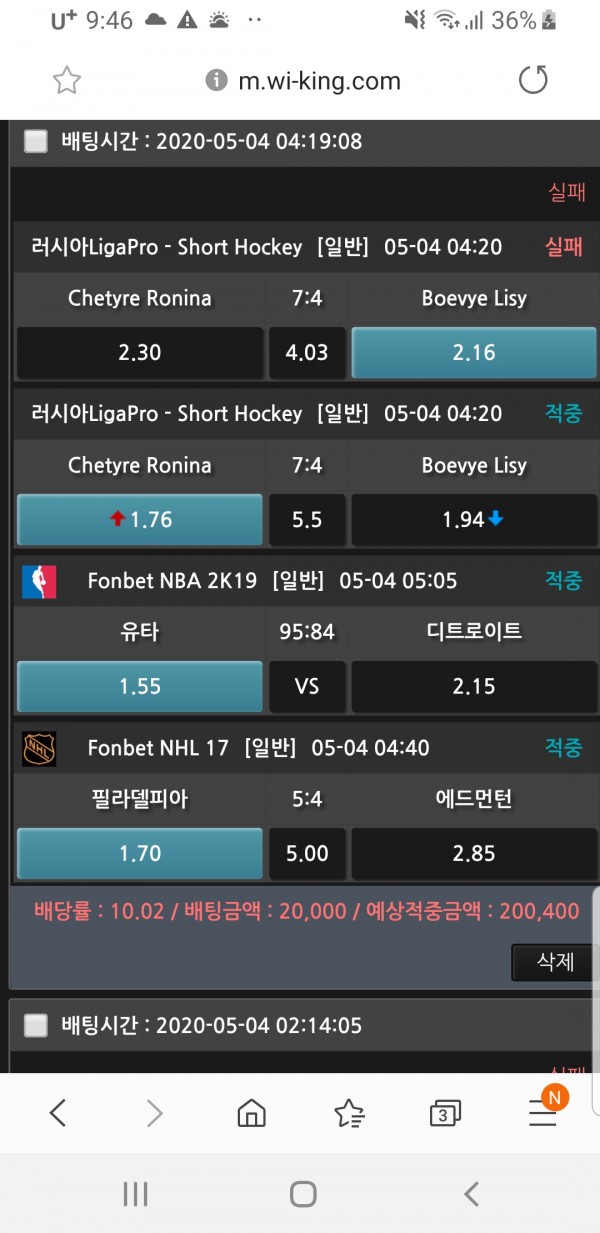
Task: Bookmark this page with the star icon
Action: [x=66, y=81]
